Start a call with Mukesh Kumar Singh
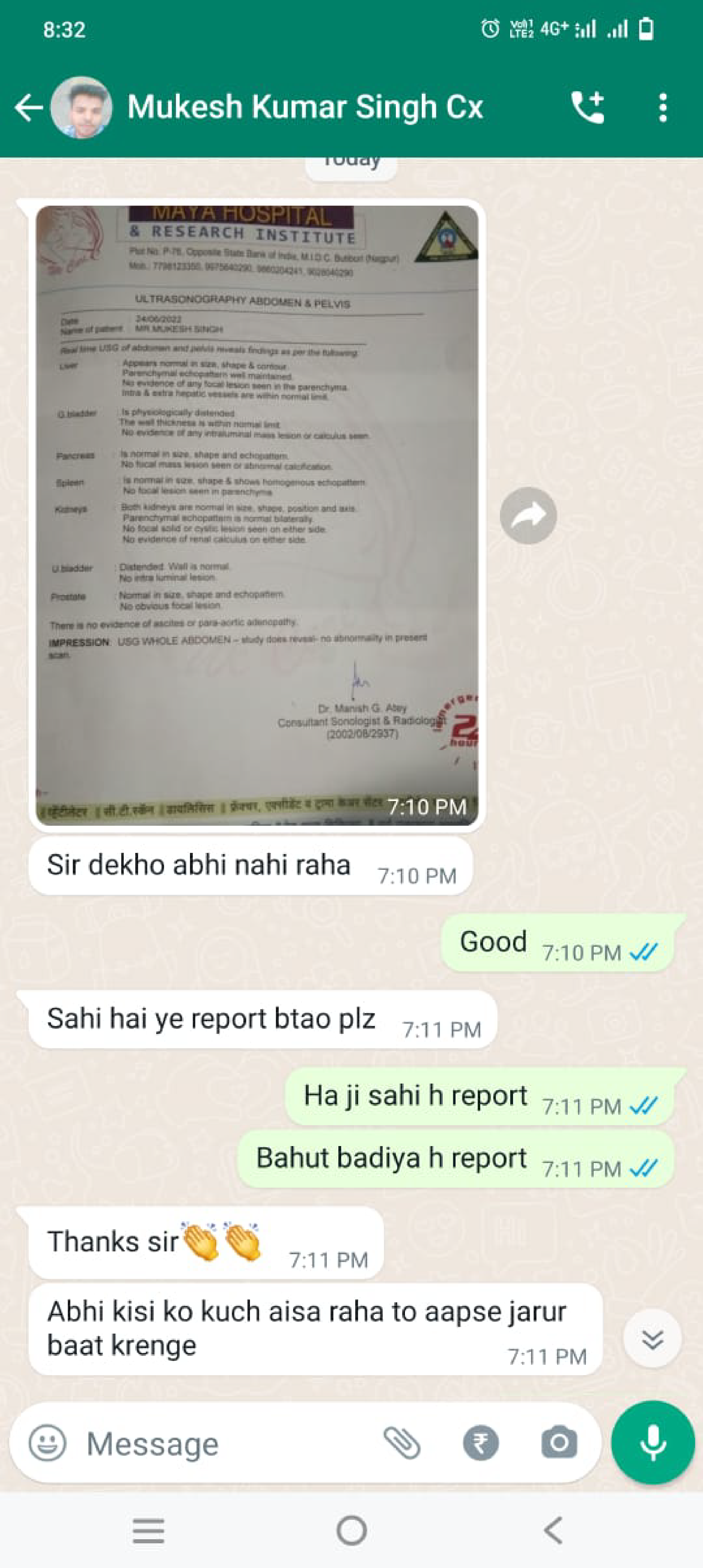The image size is (703, 1568). [587, 108]
